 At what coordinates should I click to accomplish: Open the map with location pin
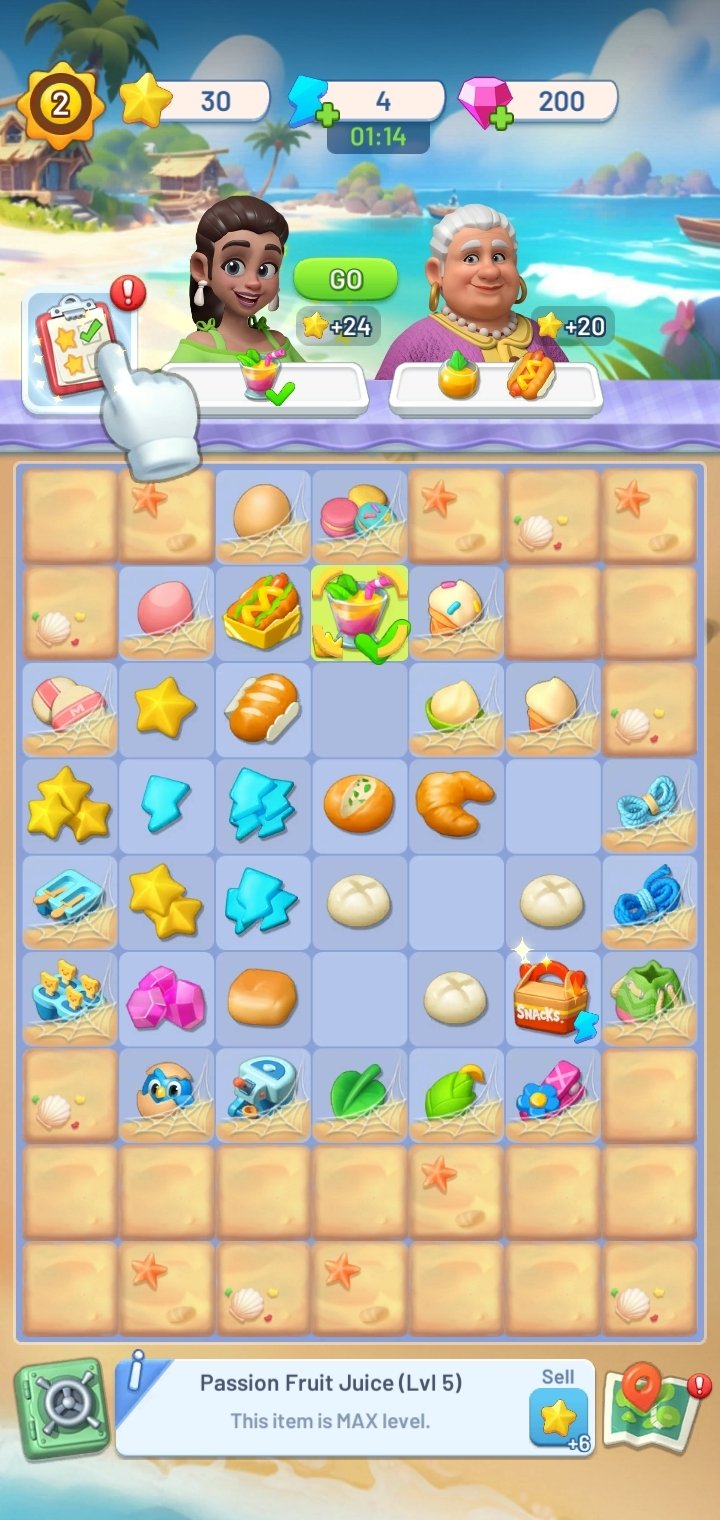point(655,1408)
